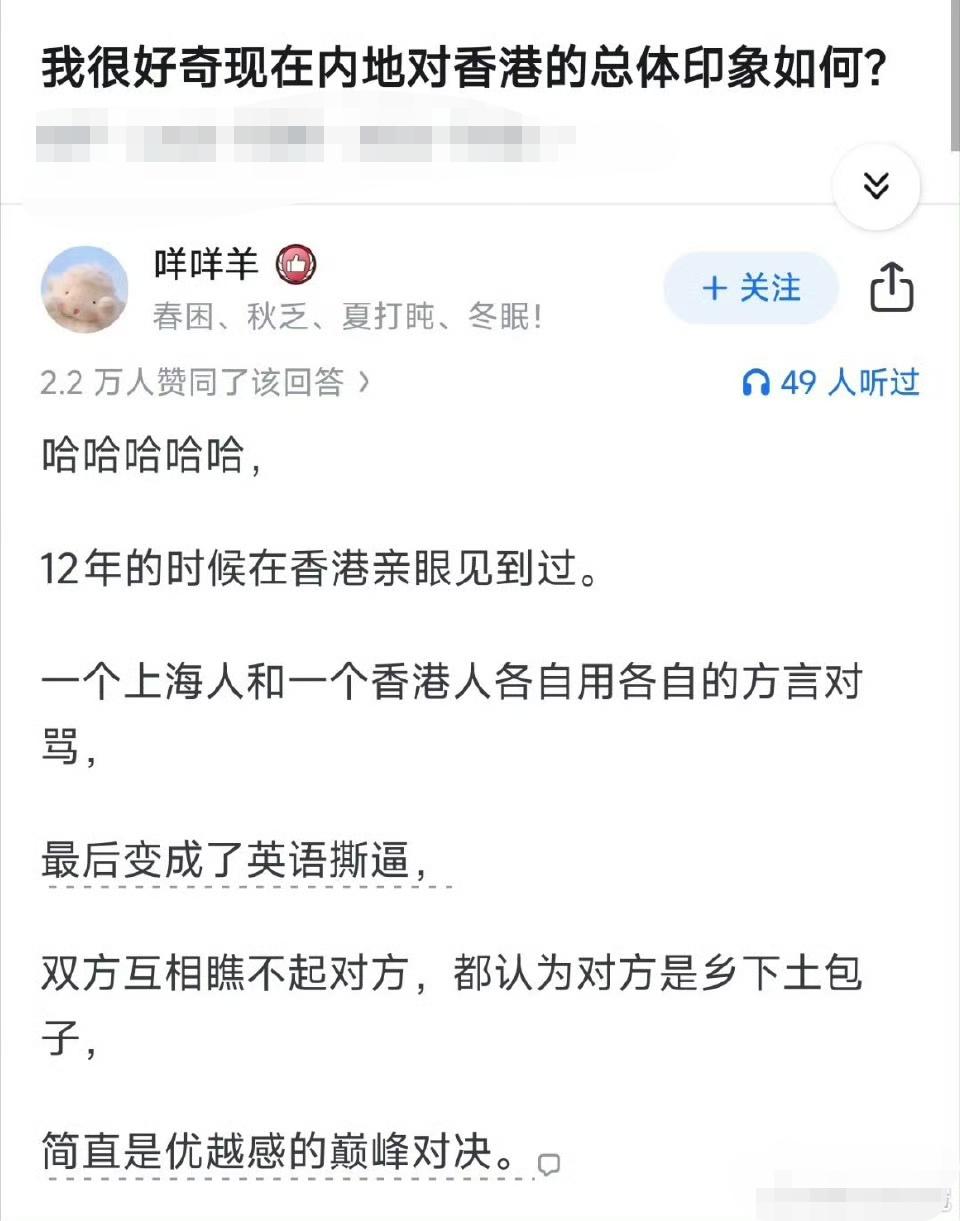Open the username 咩咩羊 label
The width and height of the screenshot is (960, 1221).
point(207,264)
